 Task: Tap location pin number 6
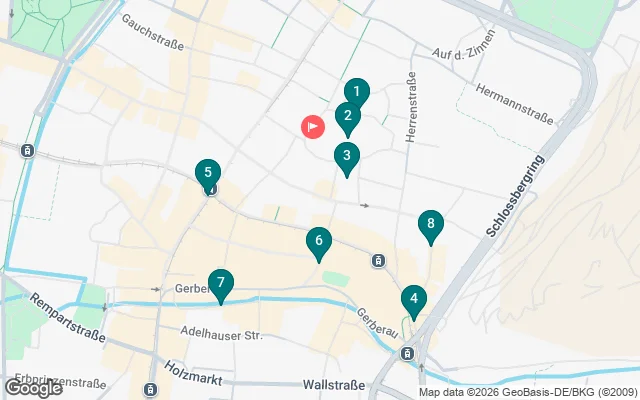[318, 241]
